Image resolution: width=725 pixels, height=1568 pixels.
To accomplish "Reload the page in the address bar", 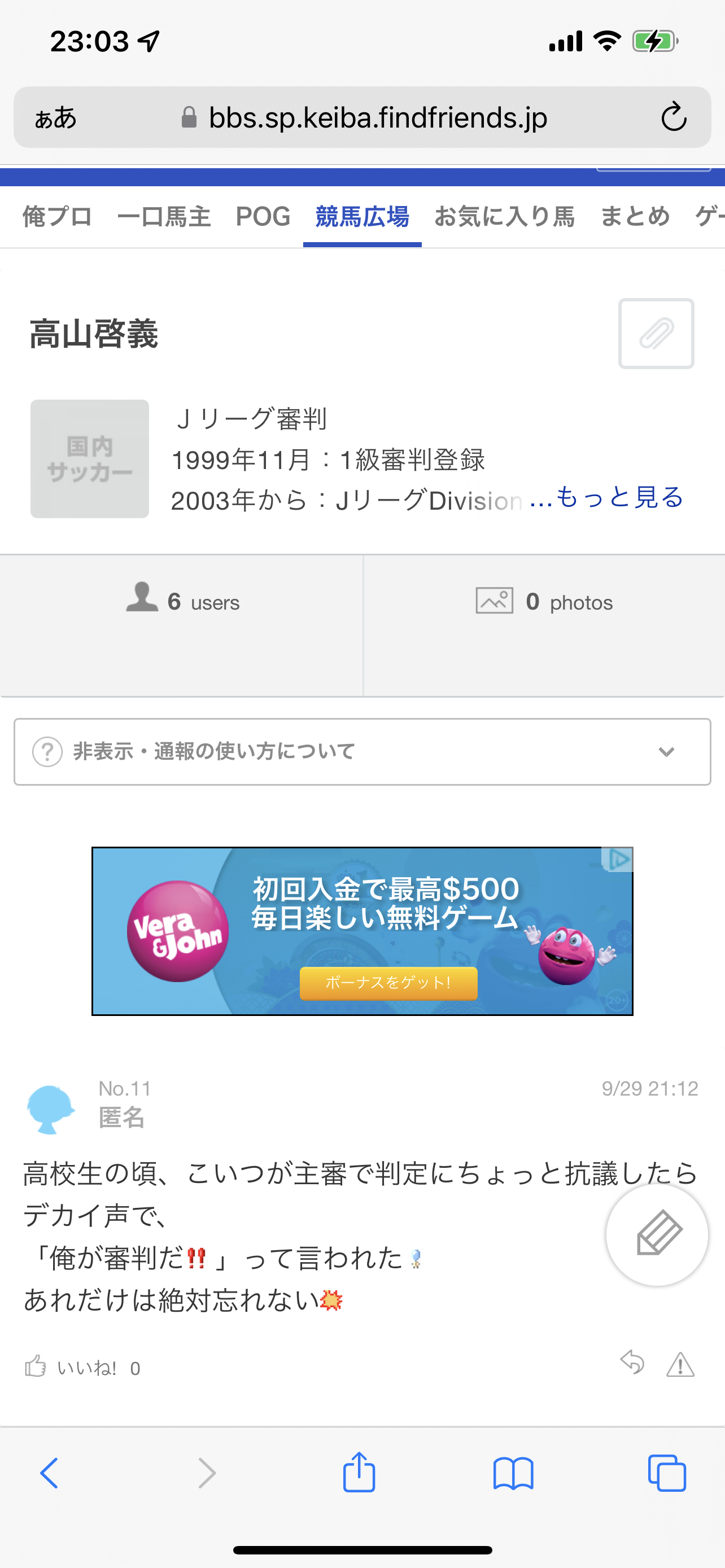I will tap(673, 117).
